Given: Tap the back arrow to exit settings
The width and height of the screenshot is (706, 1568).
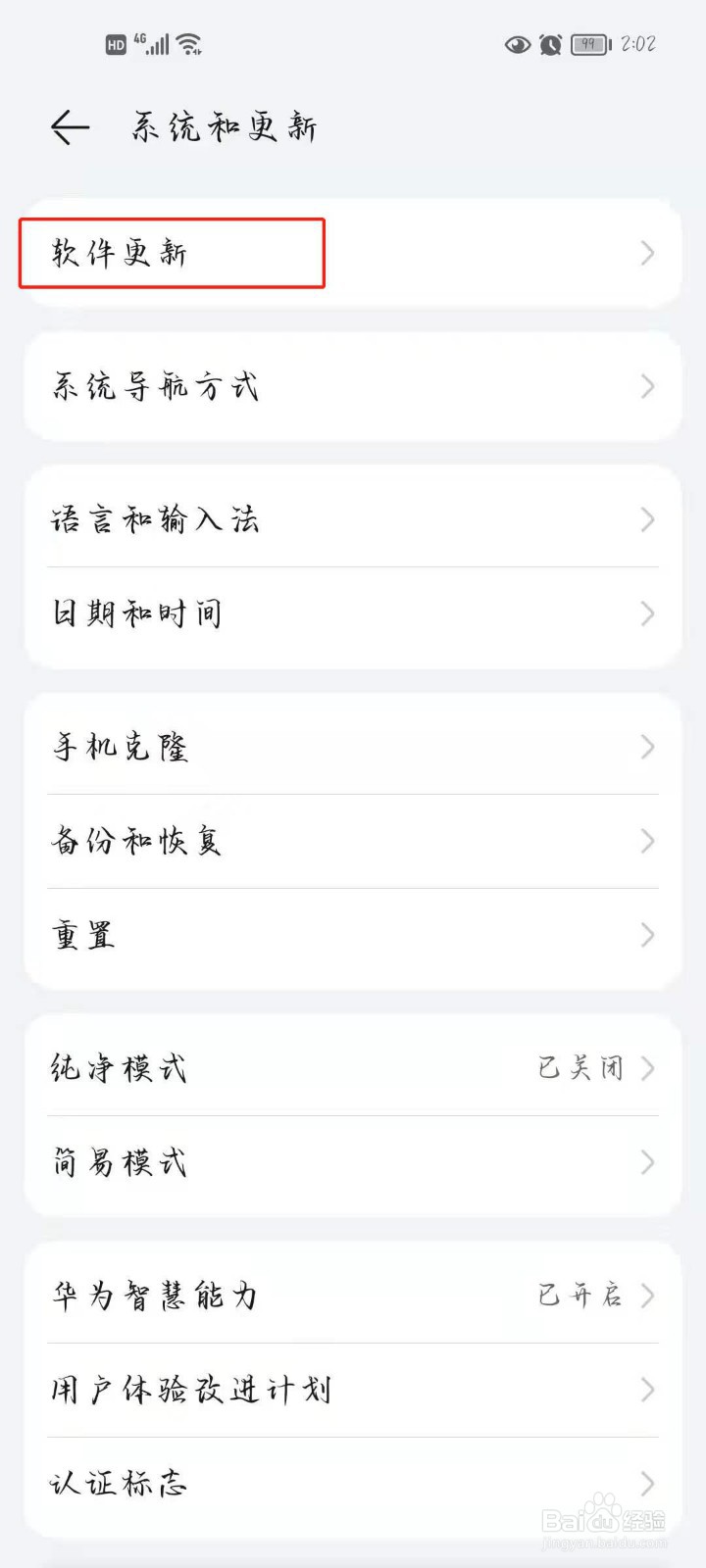Looking at the screenshot, I should pyautogui.click(x=68, y=125).
